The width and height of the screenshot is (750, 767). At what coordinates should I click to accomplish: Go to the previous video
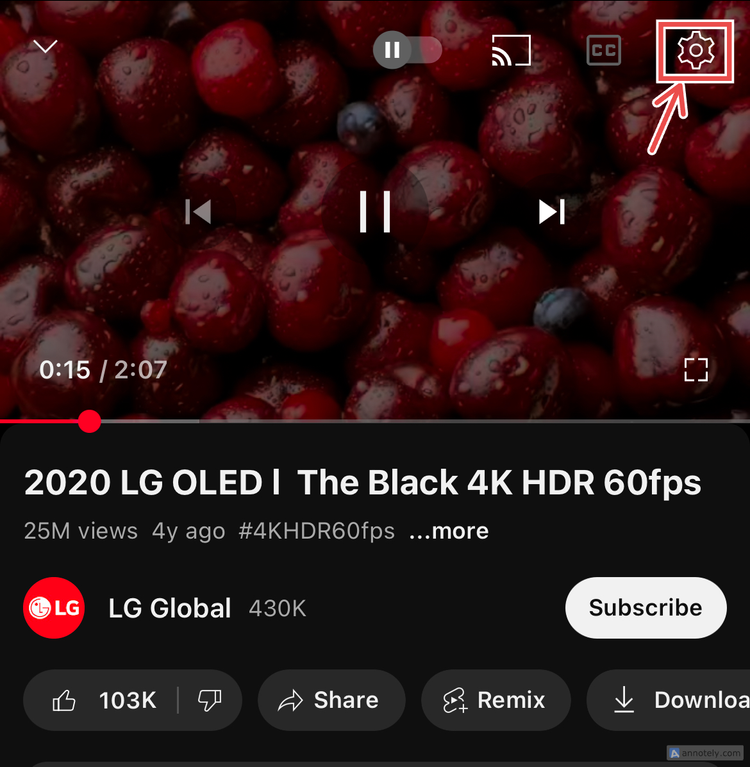(198, 211)
